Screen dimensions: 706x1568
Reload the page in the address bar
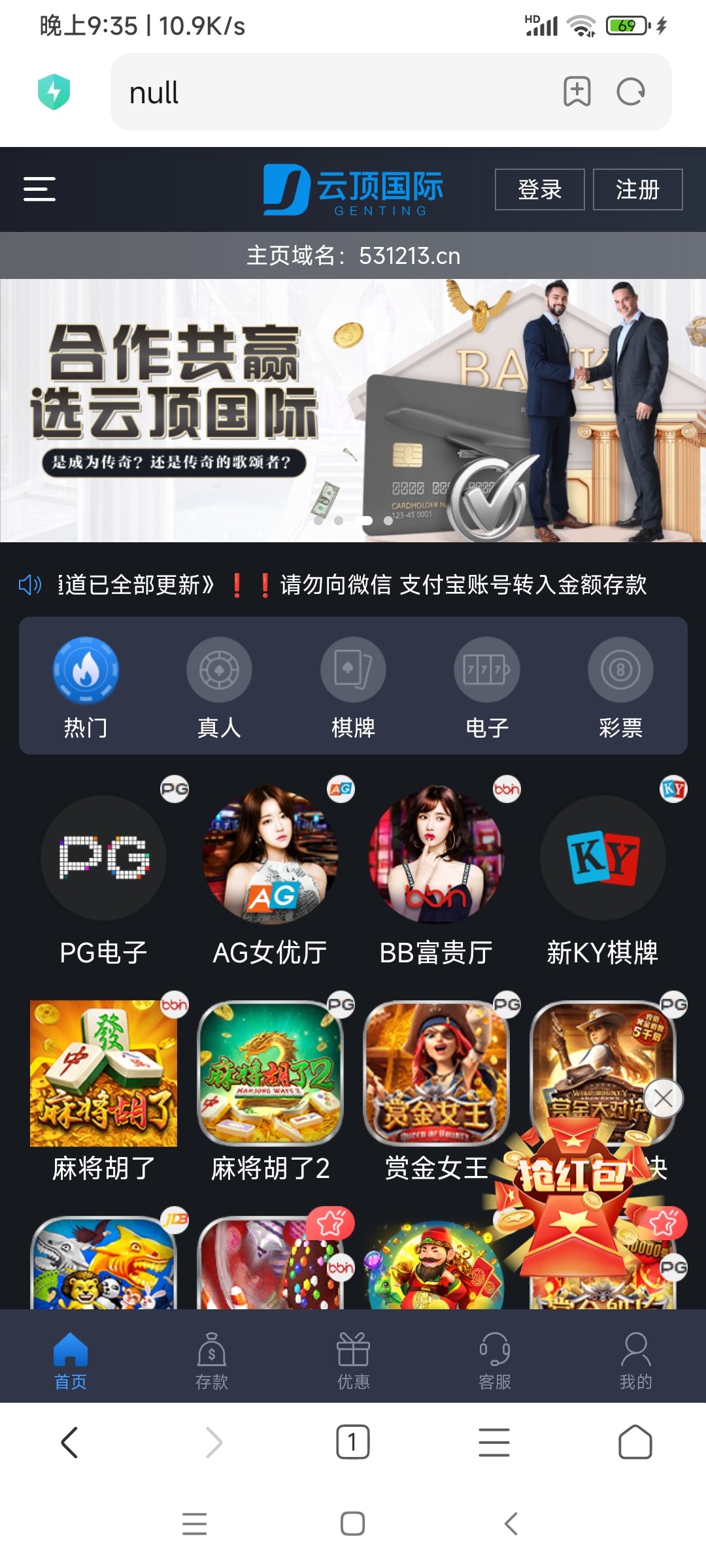pyautogui.click(x=631, y=91)
